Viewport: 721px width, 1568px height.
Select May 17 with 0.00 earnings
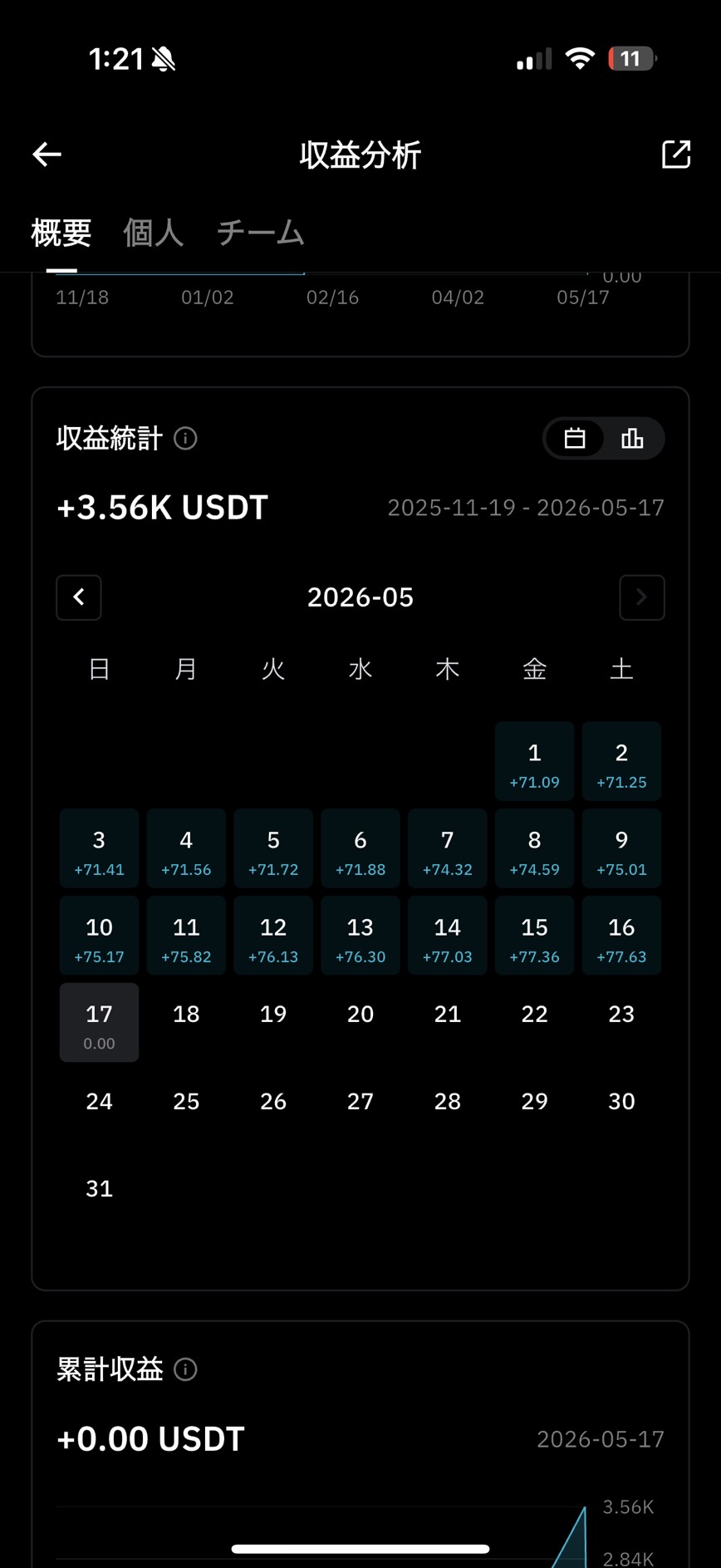[99, 1023]
